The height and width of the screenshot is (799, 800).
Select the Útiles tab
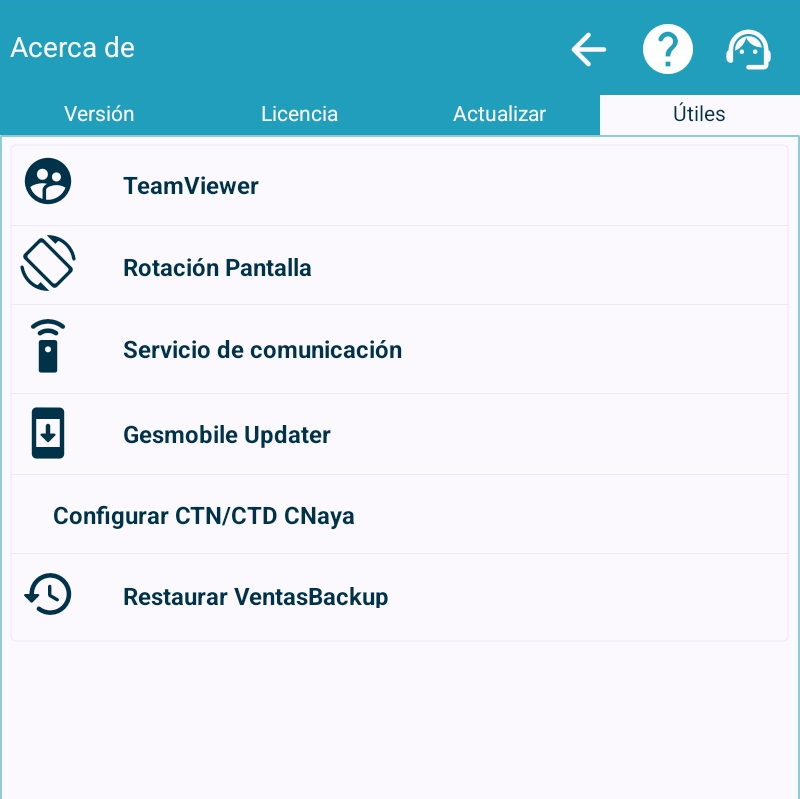pyautogui.click(x=699, y=114)
